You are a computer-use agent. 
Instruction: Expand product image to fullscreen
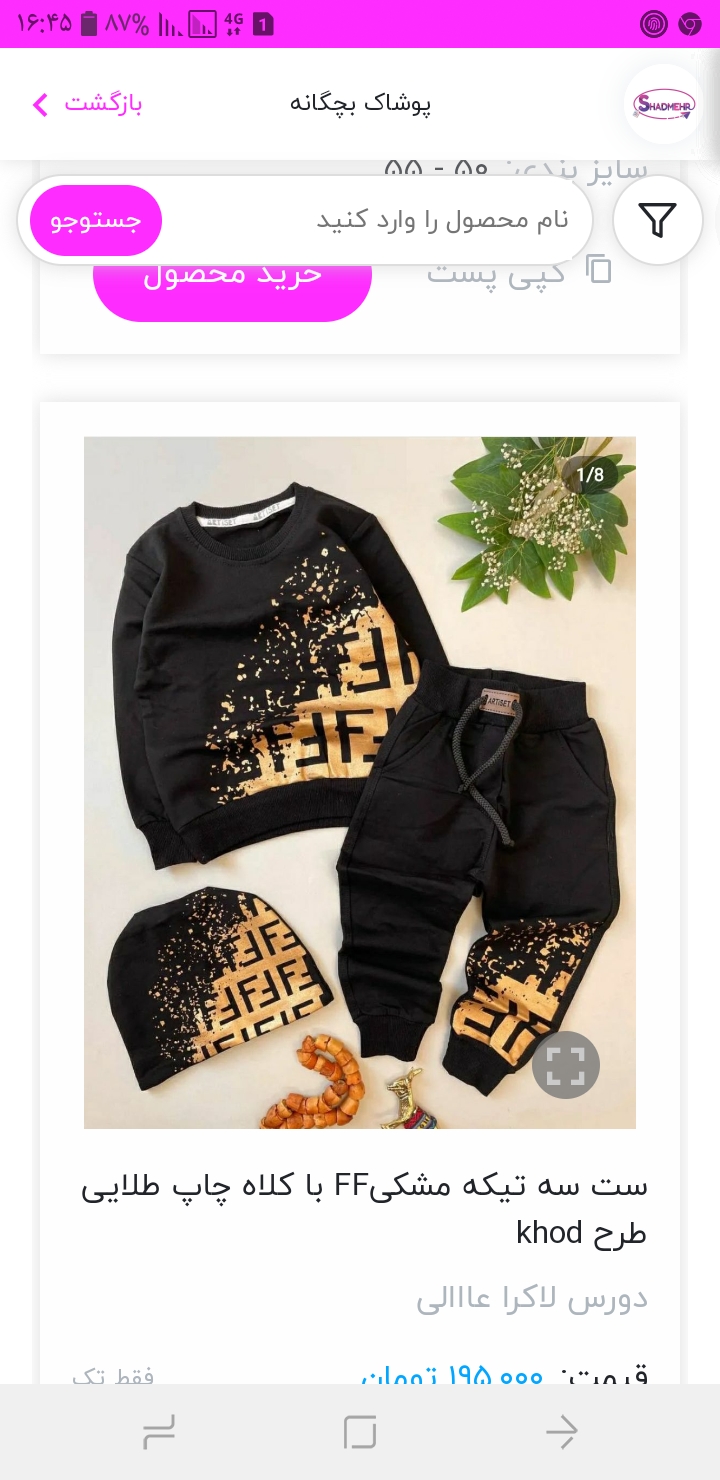coord(566,1065)
